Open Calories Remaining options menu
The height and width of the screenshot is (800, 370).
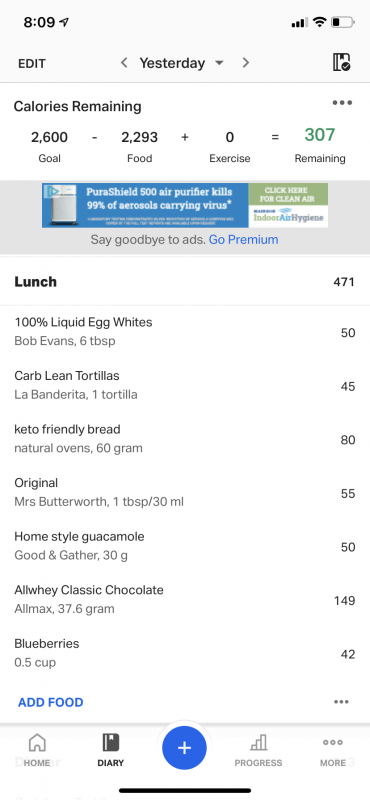[342, 103]
